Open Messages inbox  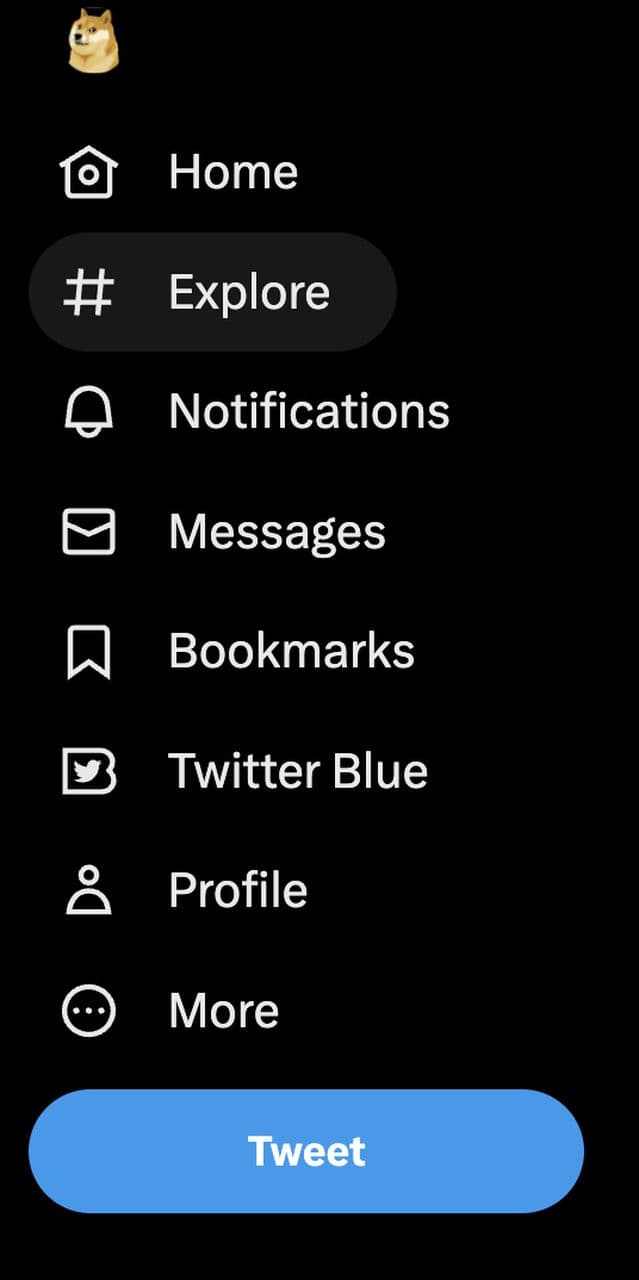[224, 531]
